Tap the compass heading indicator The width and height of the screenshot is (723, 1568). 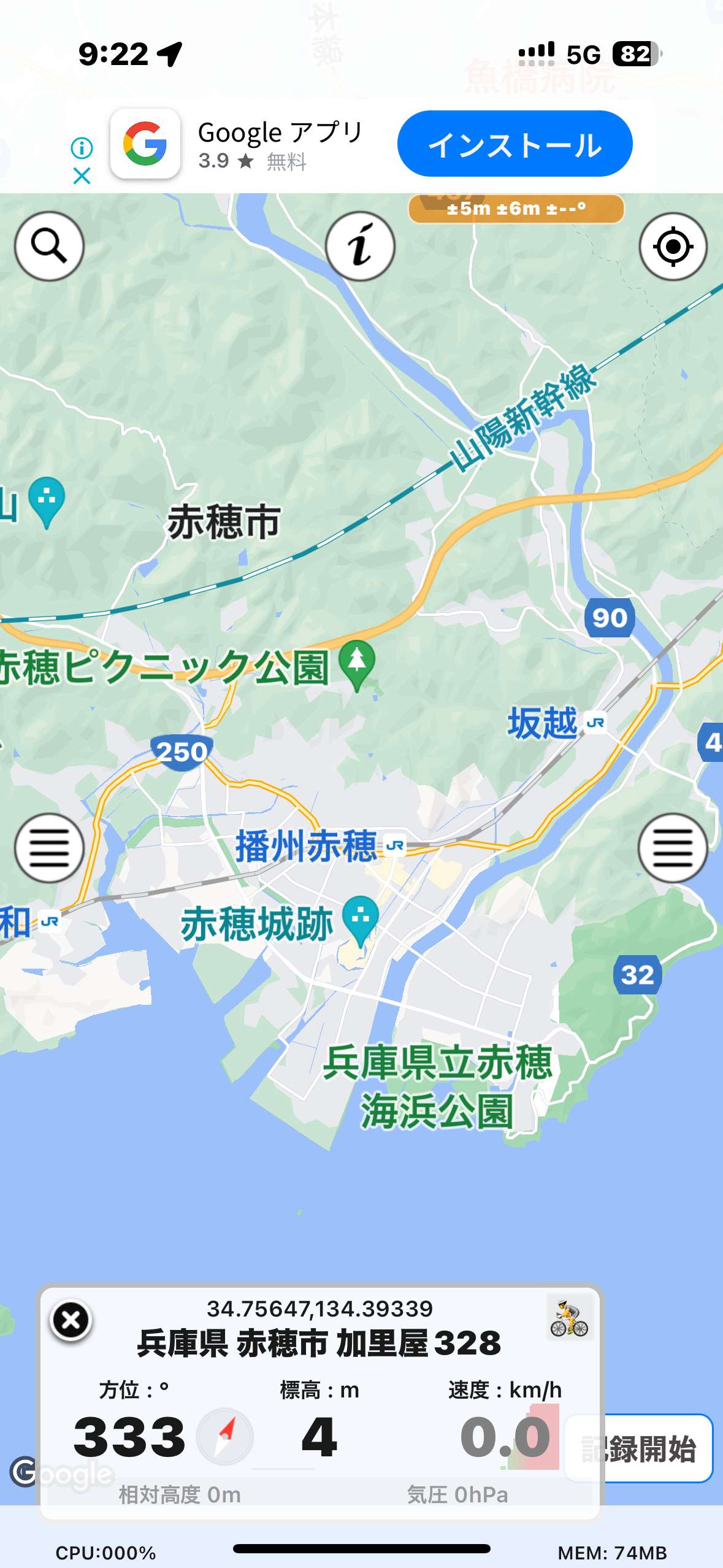coord(225,1437)
